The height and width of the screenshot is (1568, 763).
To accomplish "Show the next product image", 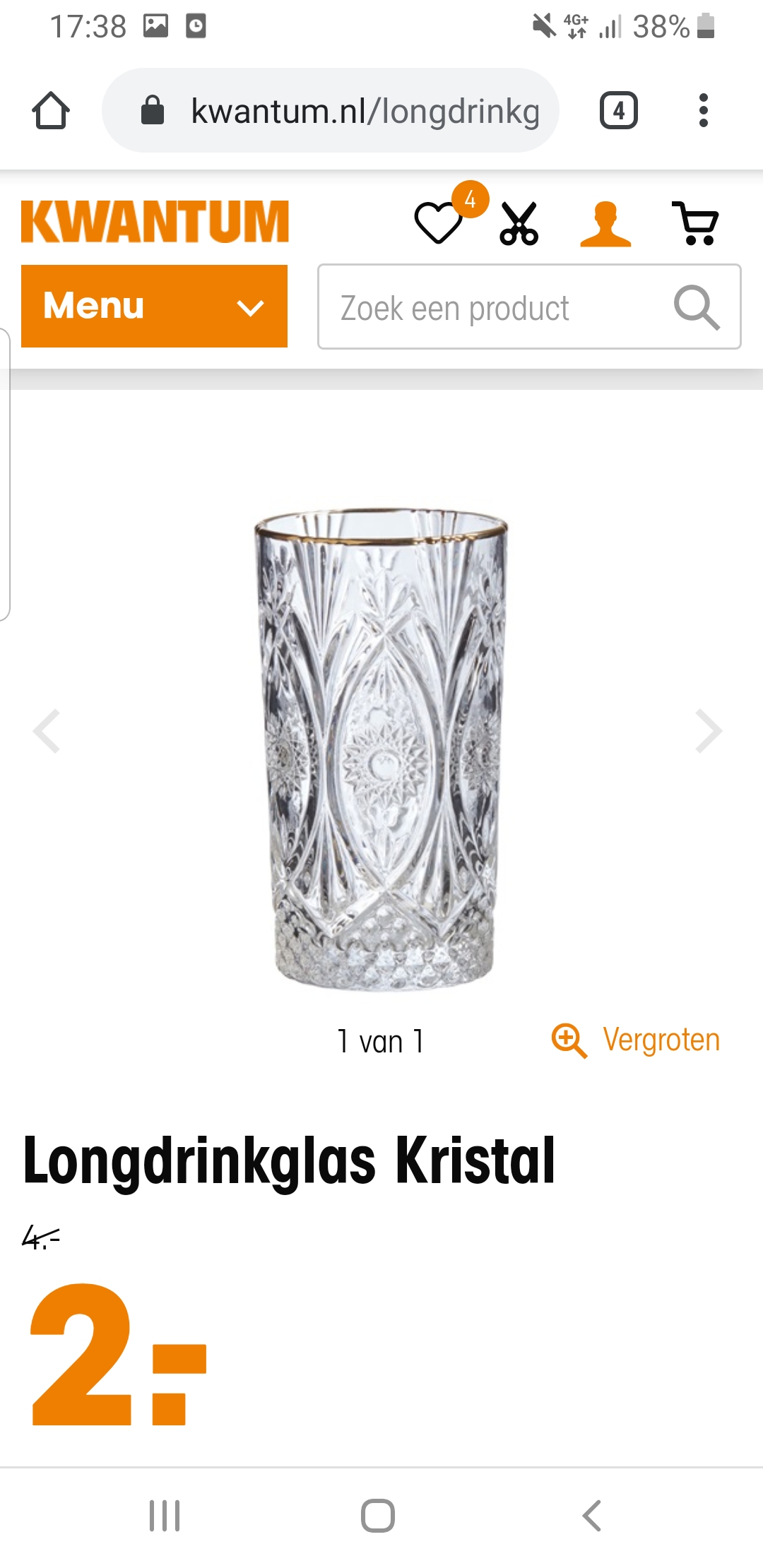I will tap(709, 731).
